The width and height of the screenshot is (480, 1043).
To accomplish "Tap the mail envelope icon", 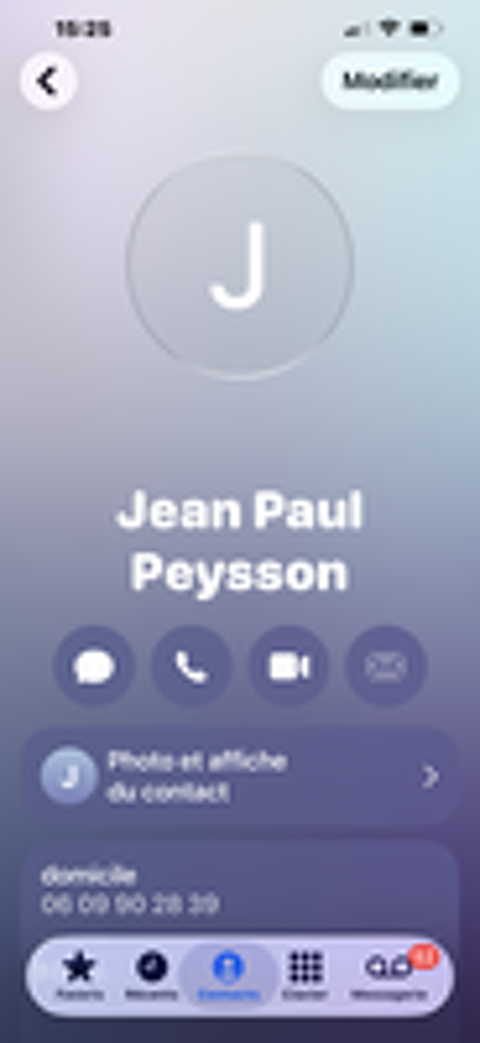I will coord(386,666).
